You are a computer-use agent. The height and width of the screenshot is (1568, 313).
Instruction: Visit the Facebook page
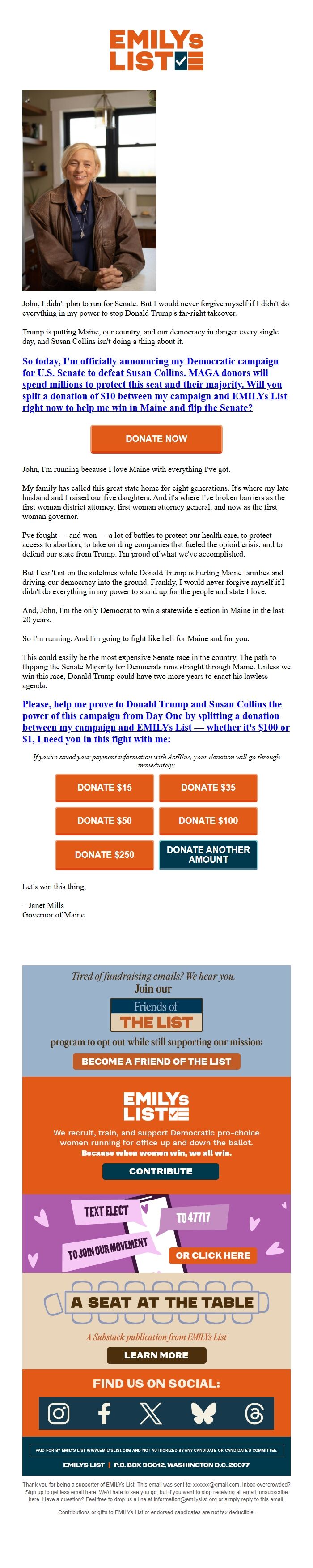105,1413
